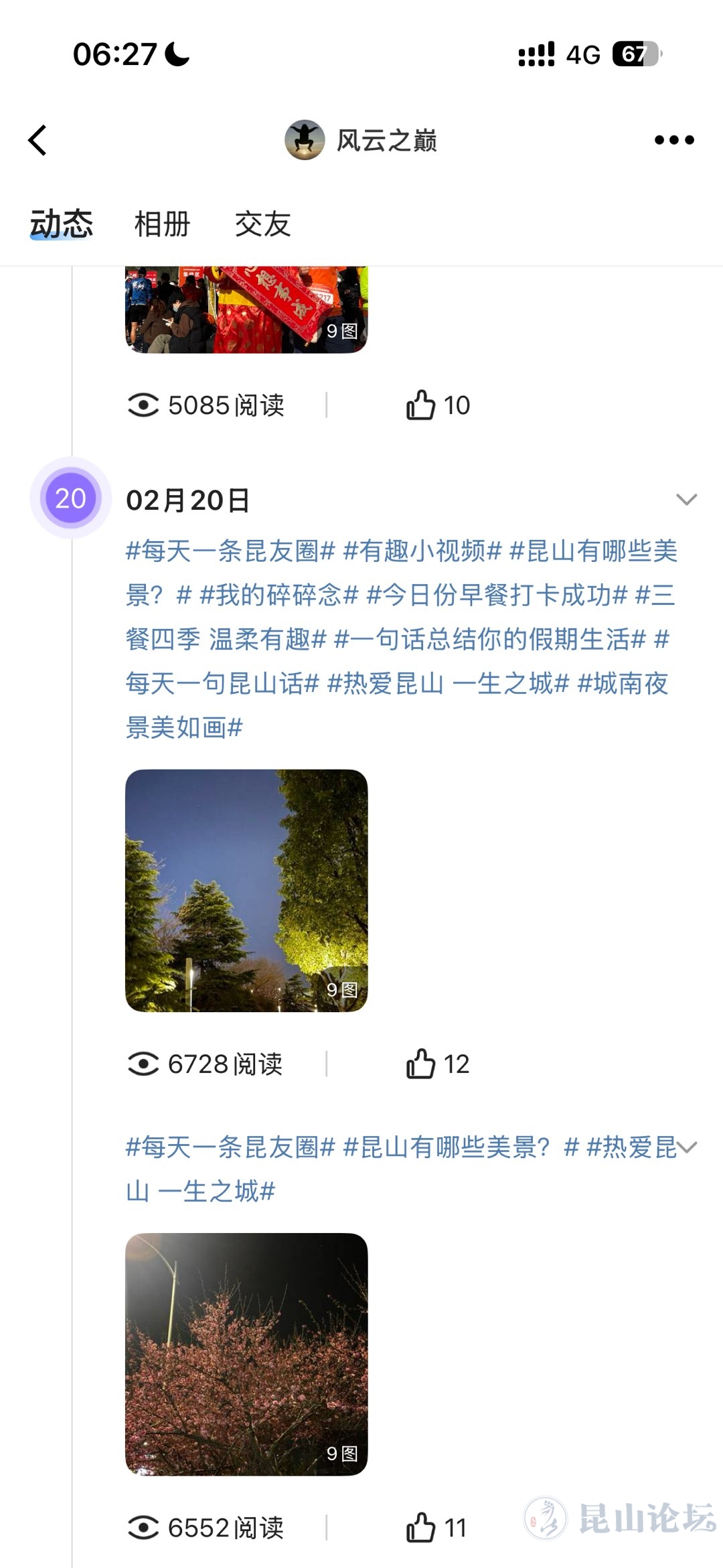Open the night trees photo thumbnail
Screen dimensions: 723x1568
(x=246, y=890)
